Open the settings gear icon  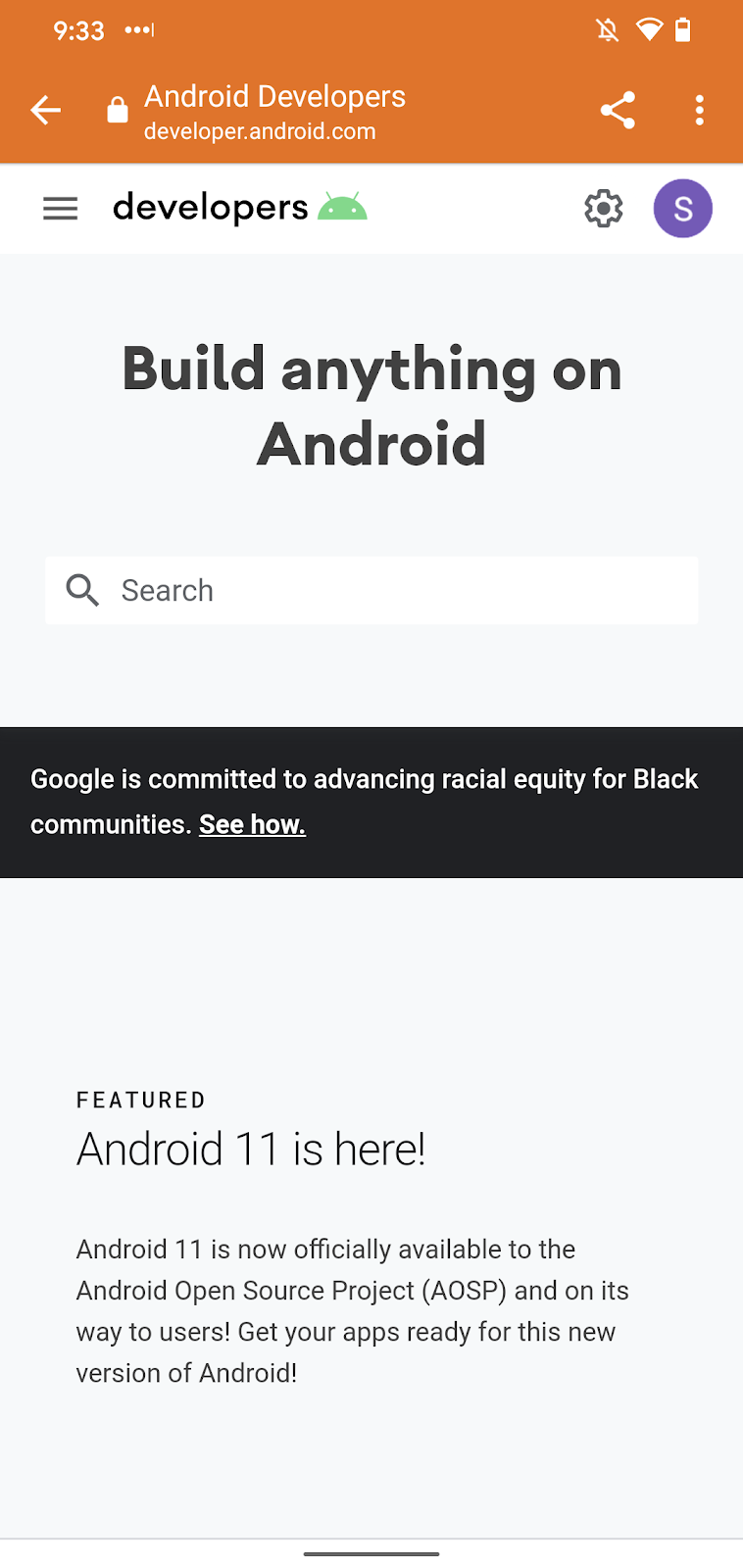(604, 209)
